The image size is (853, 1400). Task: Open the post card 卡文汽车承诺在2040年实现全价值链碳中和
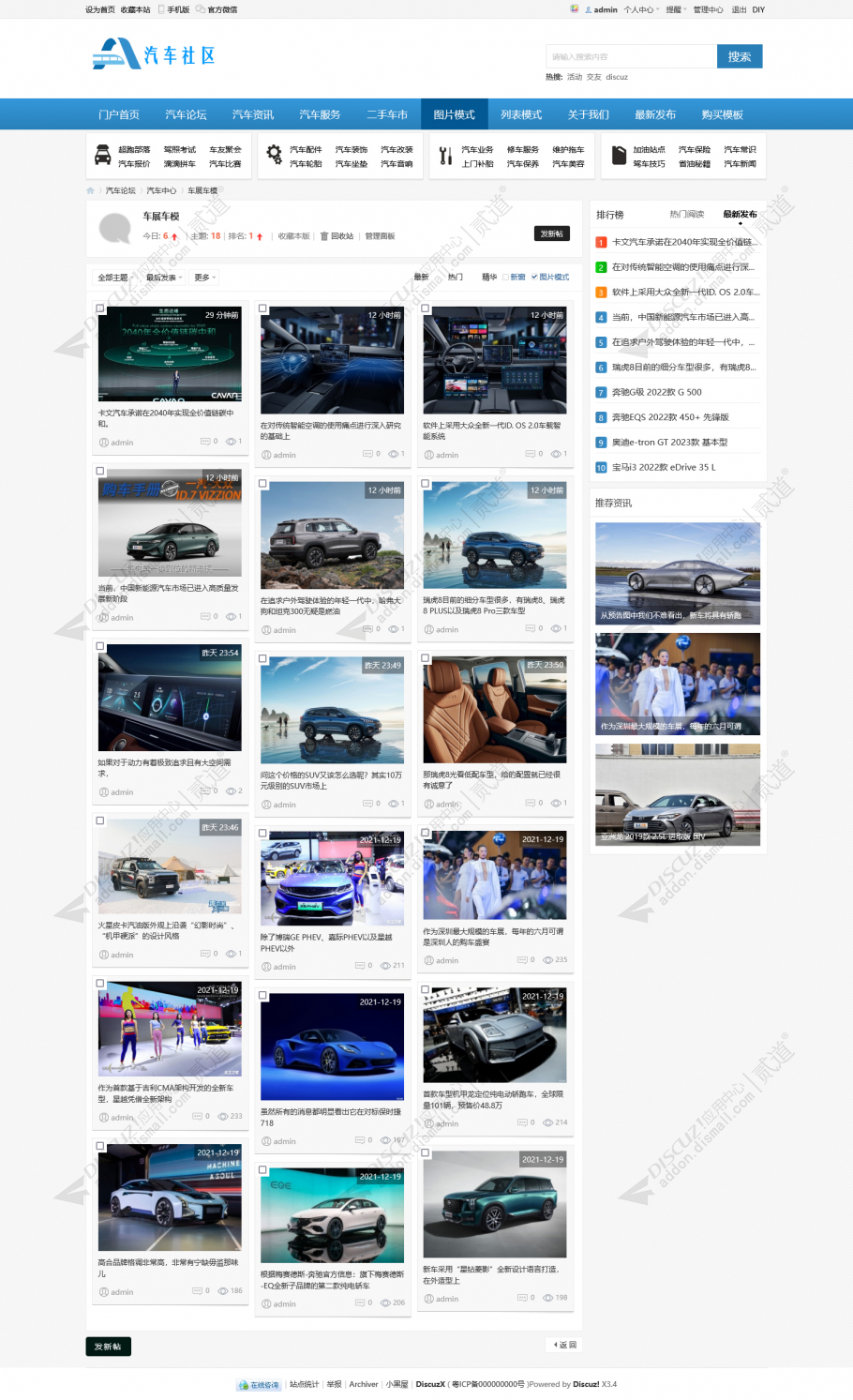tap(170, 359)
